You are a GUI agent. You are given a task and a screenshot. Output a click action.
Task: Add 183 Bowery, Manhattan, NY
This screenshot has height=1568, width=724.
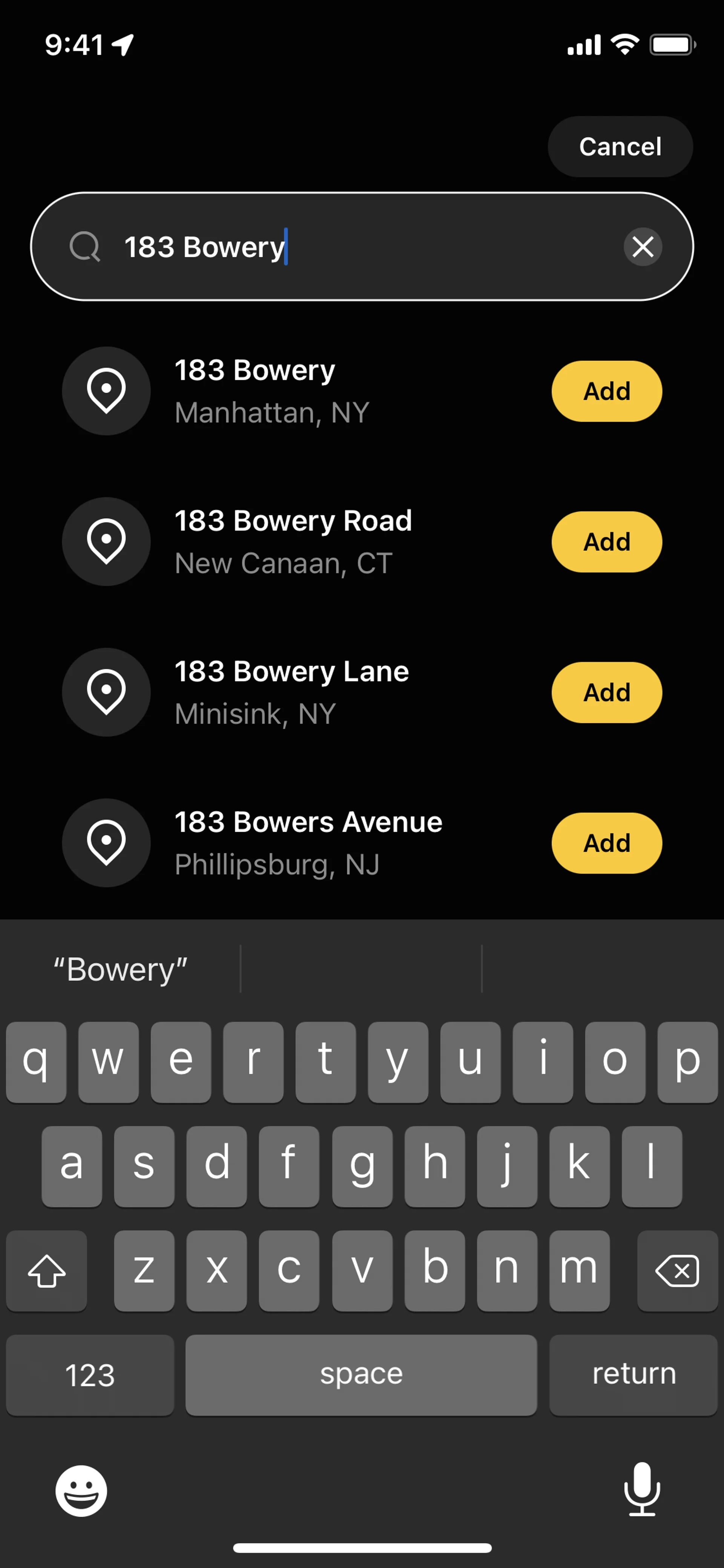click(606, 391)
